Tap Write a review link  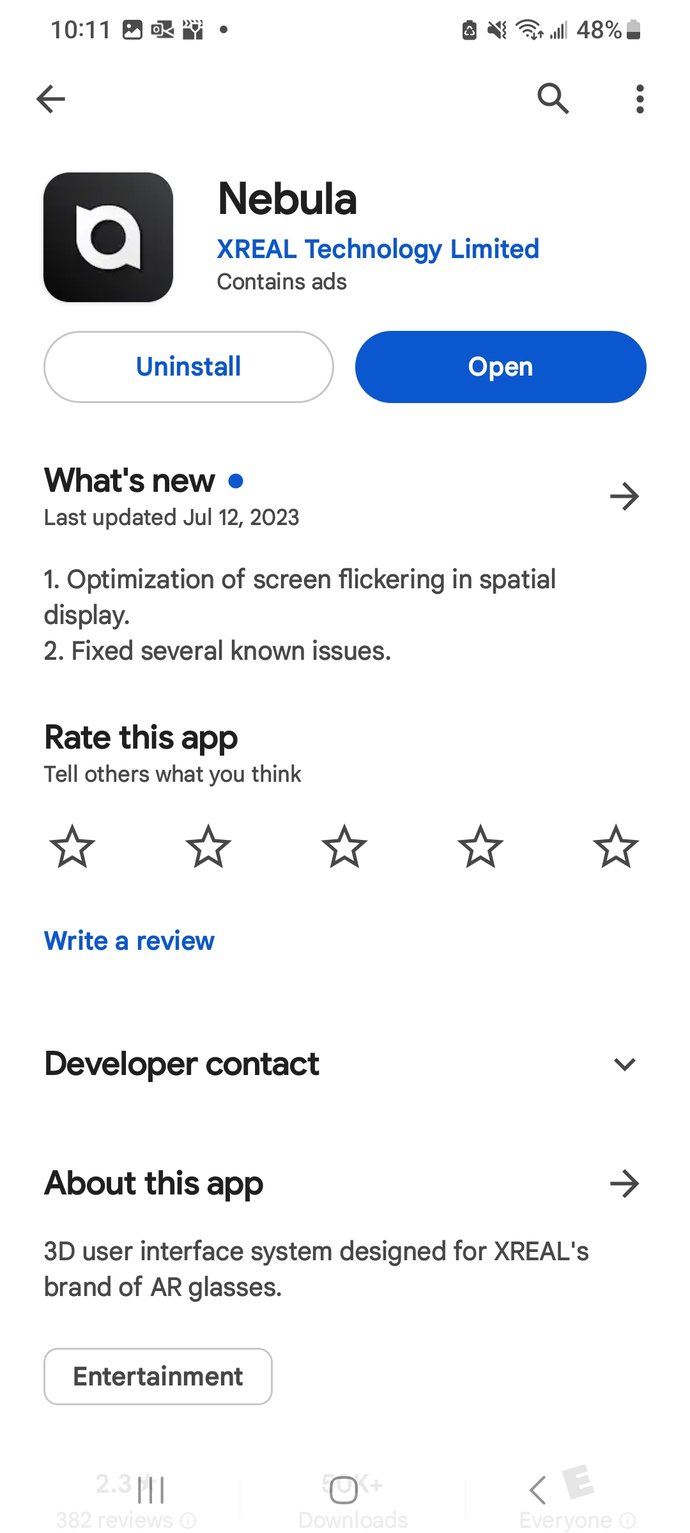129,941
